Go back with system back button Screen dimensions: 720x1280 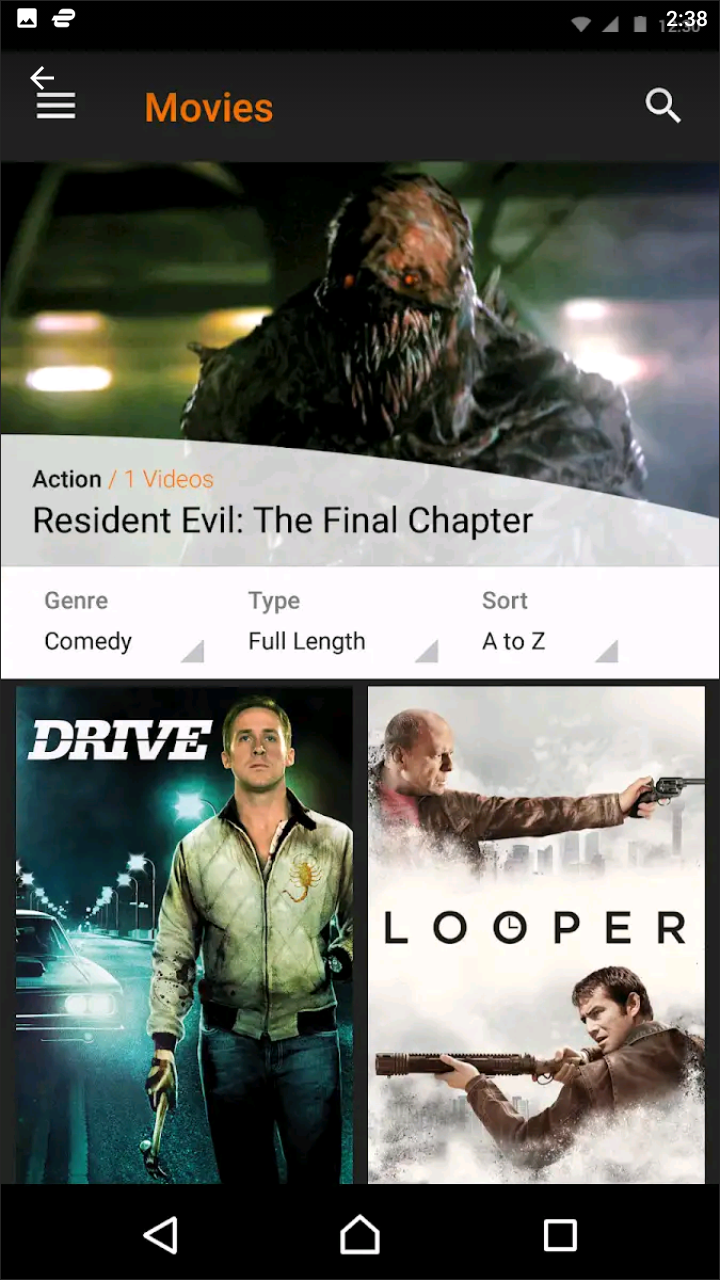point(160,1235)
